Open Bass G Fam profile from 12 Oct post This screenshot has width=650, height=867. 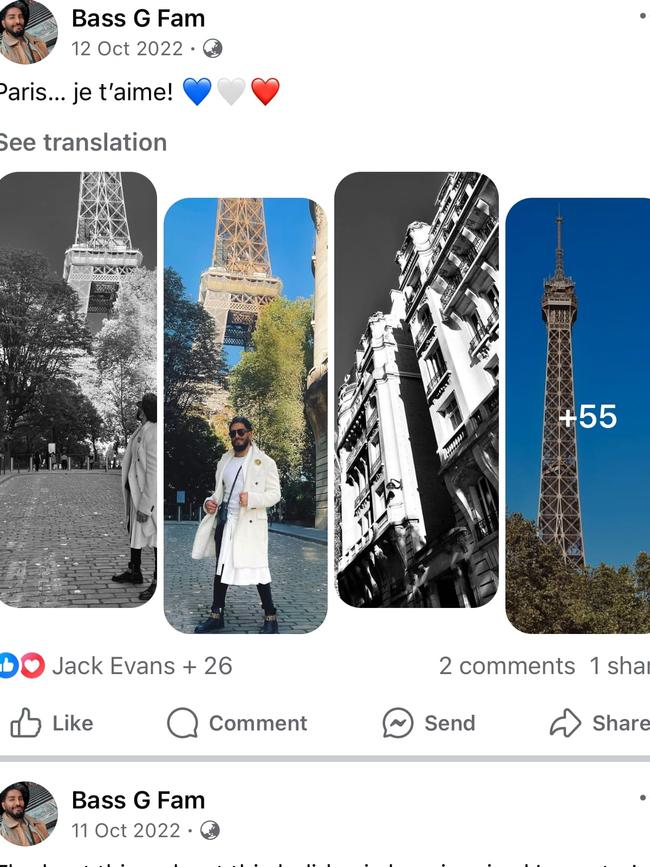click(138, 18)
